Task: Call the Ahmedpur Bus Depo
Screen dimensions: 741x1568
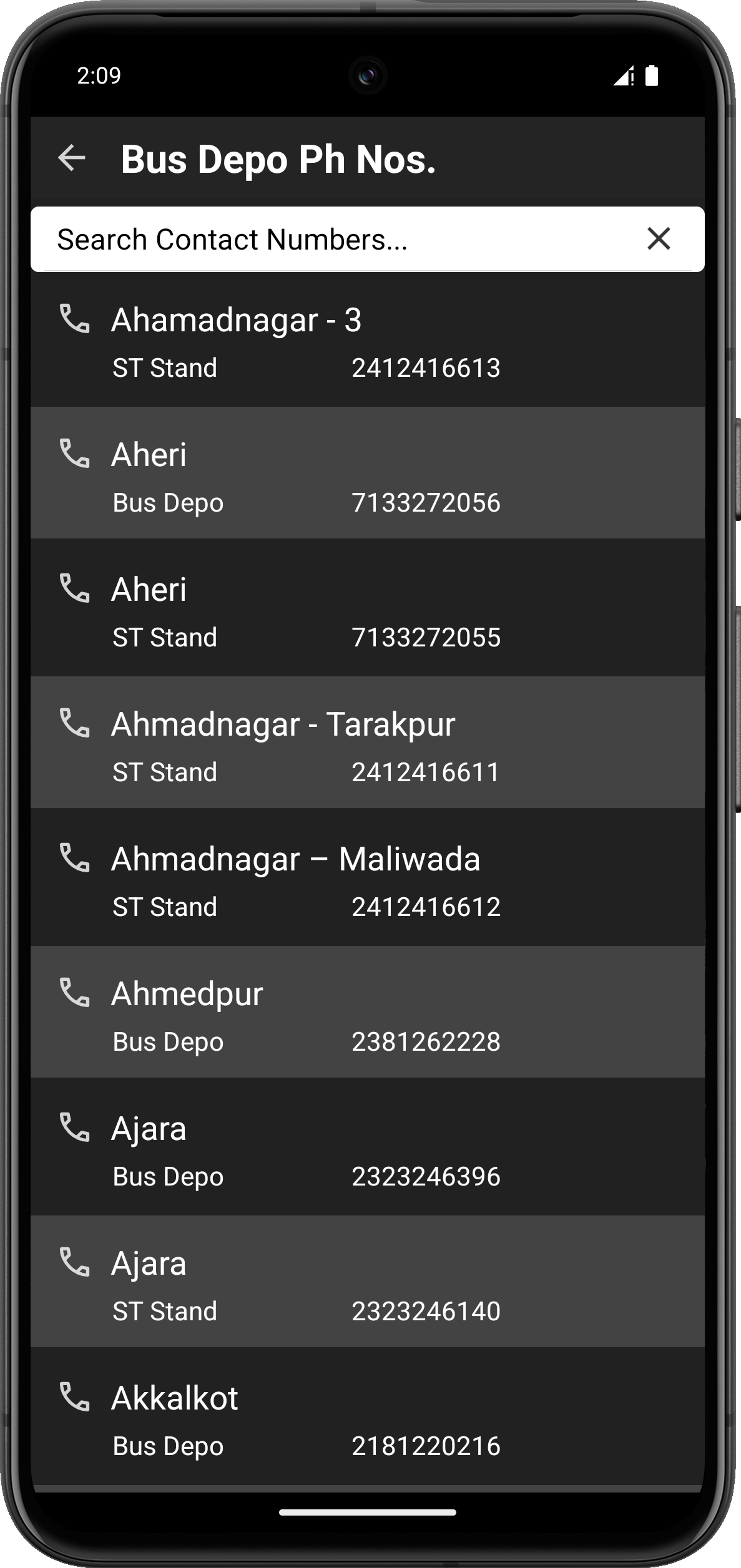Action: 75,993
